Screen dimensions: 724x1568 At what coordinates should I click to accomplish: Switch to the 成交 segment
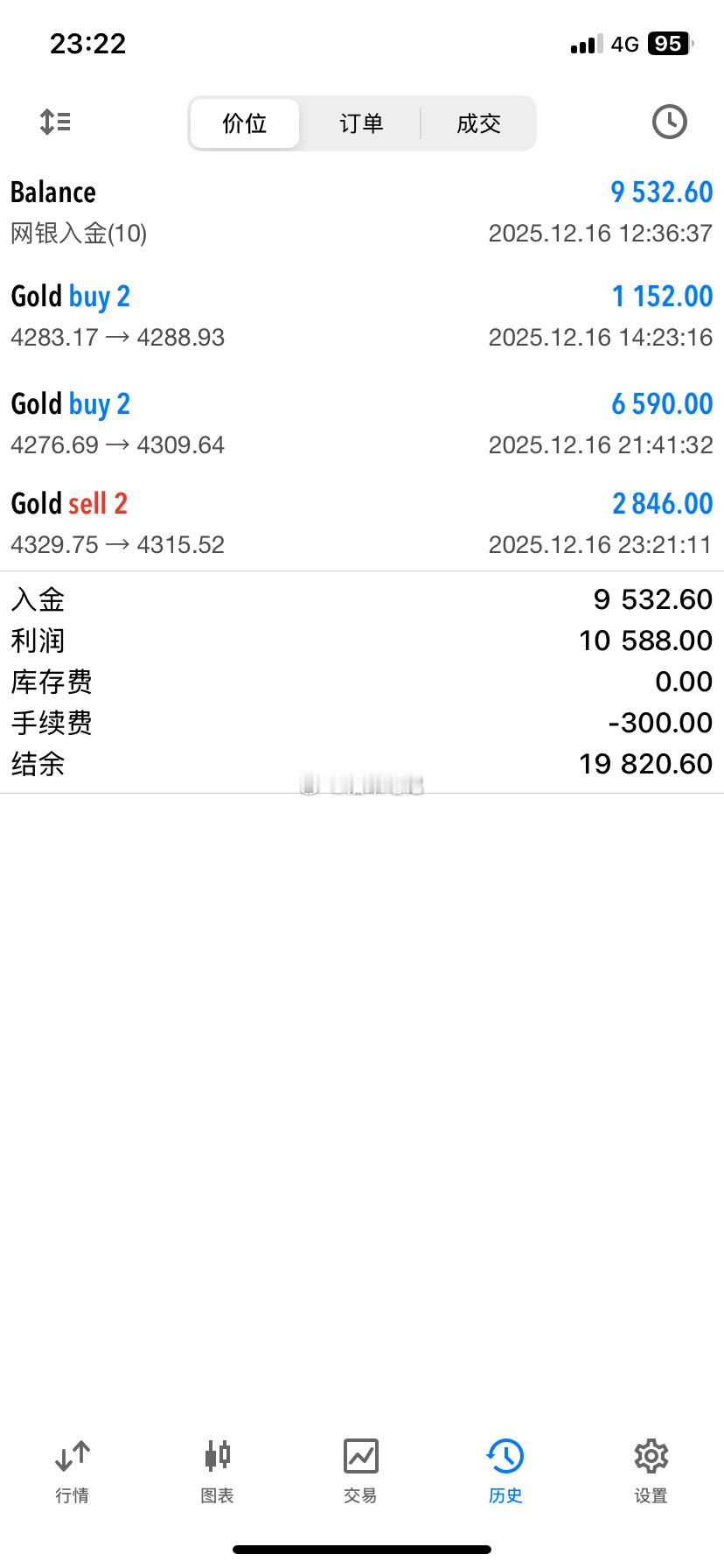(478, 123)
